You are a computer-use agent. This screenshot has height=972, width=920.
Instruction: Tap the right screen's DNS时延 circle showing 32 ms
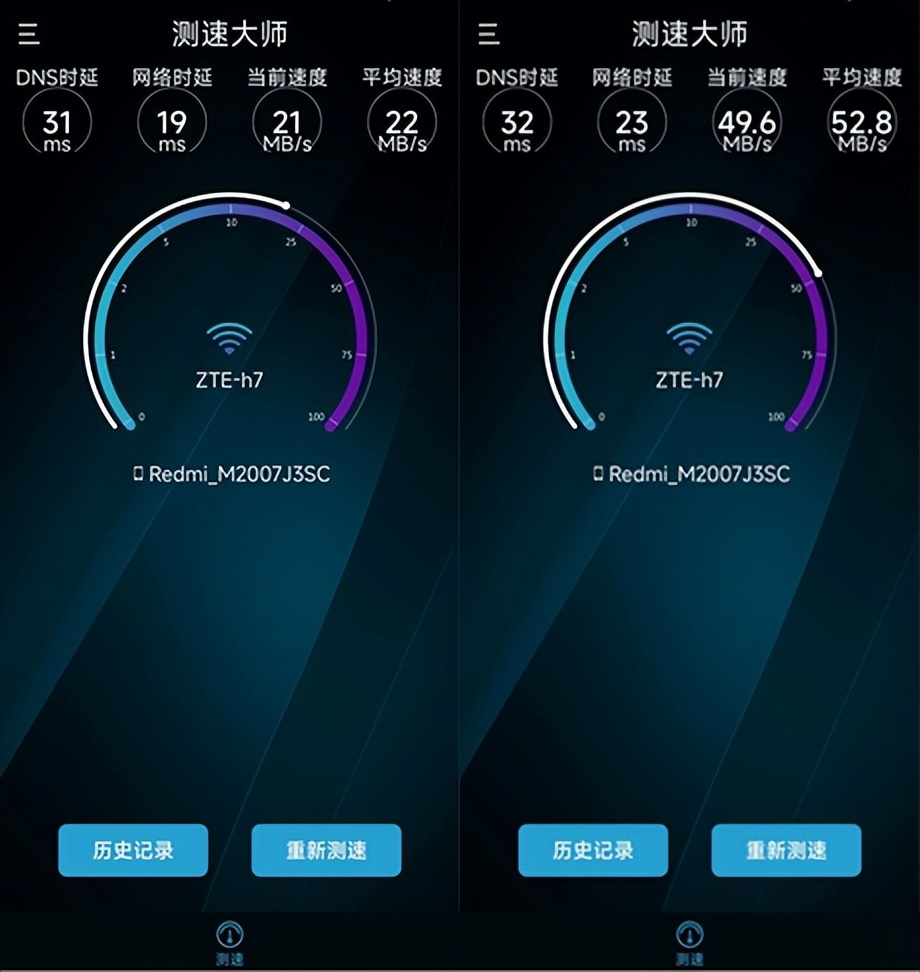pos(517,122)
